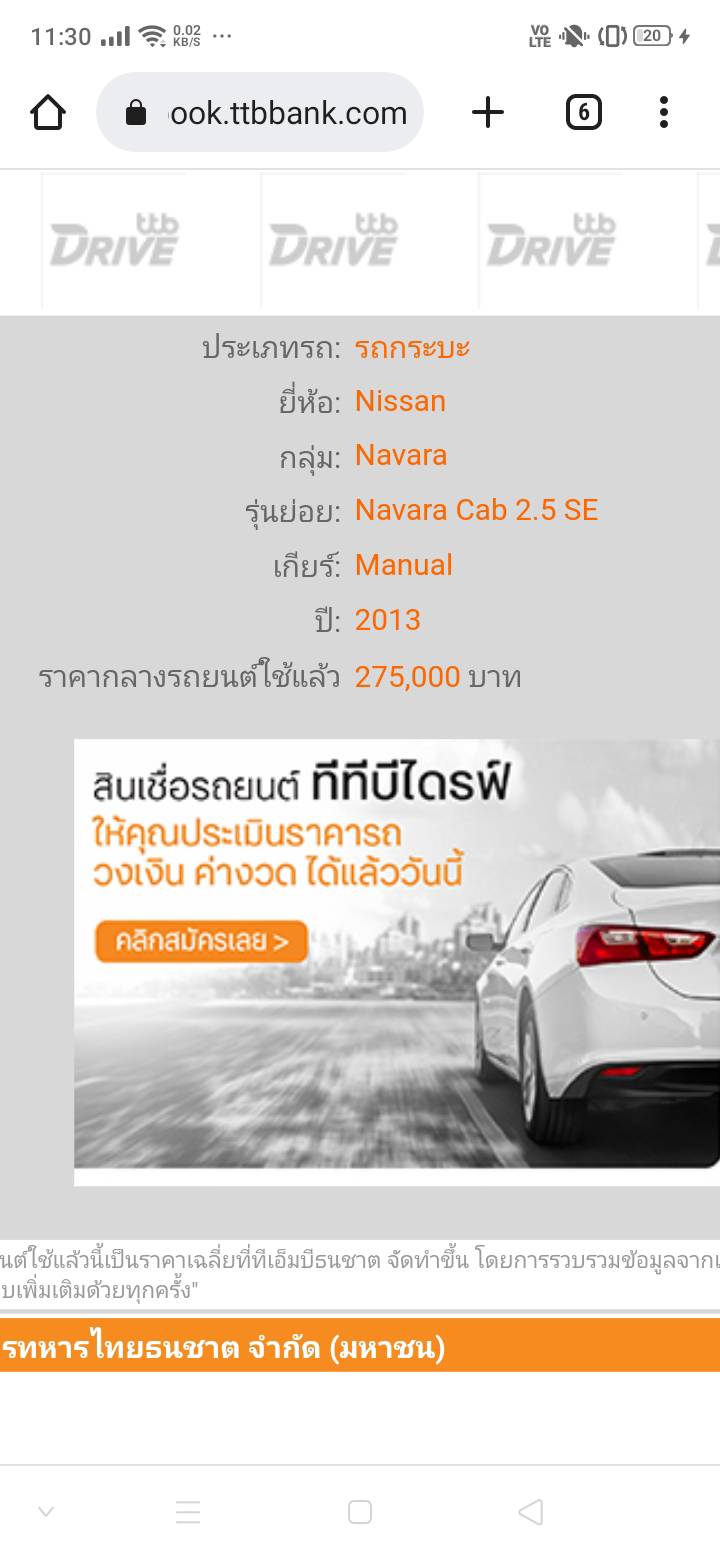Tap the orange คลิกสมัครเลย apply button
Screen dimensions: 720x1560
pos(201,941)
